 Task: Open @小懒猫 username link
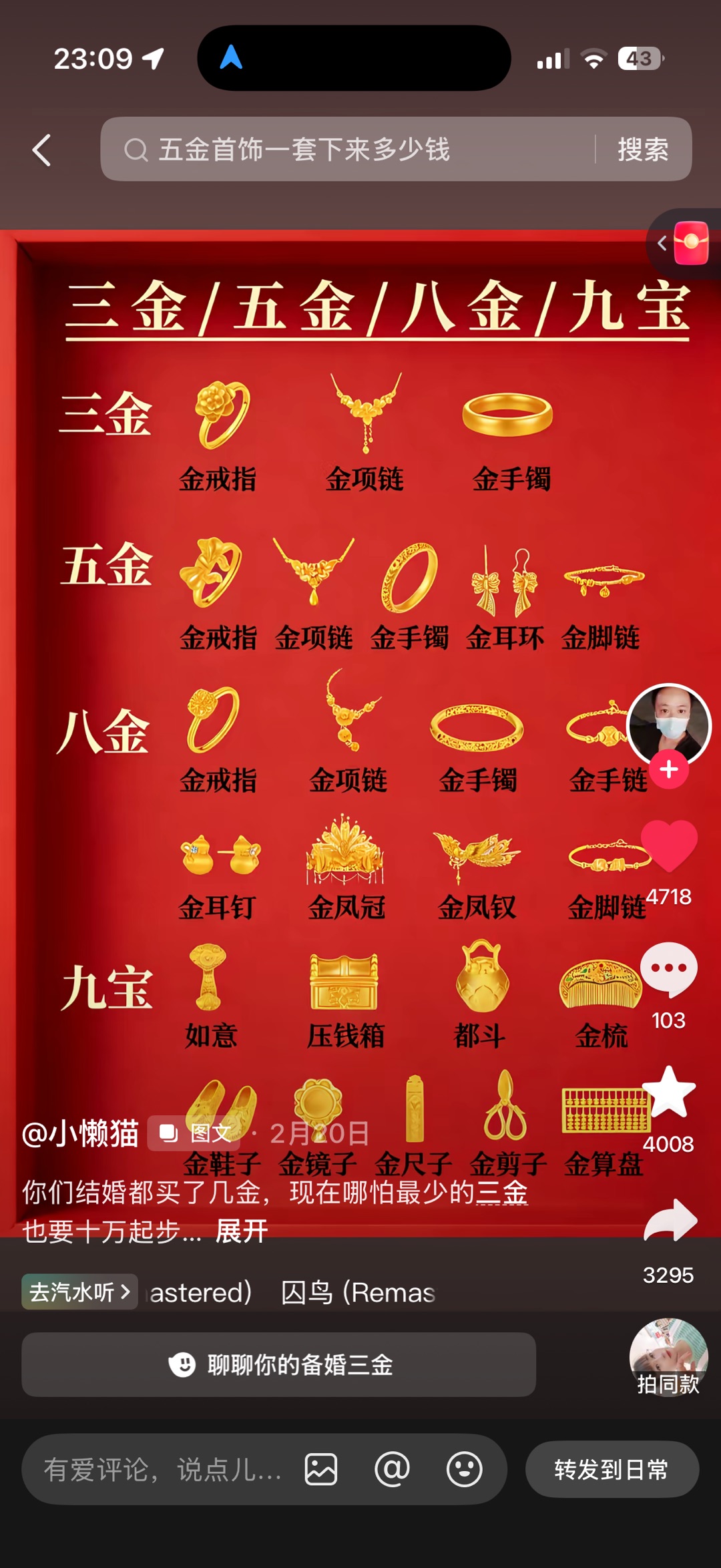click(x=81, y=1133)
